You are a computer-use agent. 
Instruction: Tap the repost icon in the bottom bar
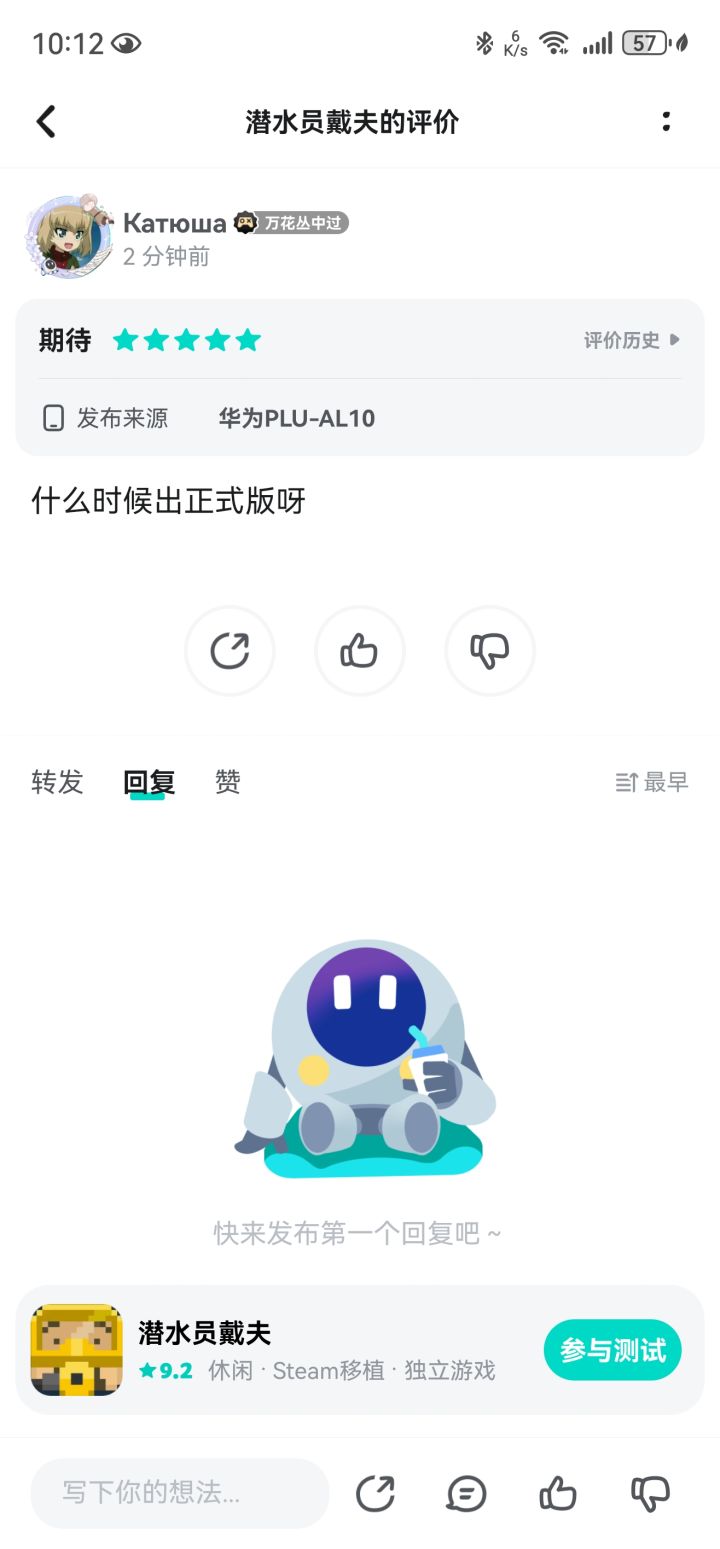click(x=376, y=1493)
